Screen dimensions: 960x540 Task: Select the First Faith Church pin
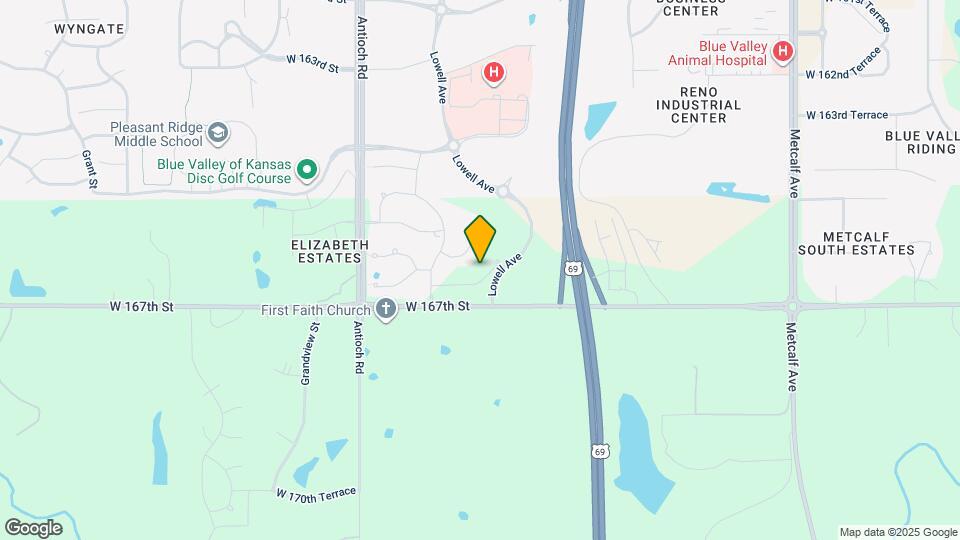(386, 308)
